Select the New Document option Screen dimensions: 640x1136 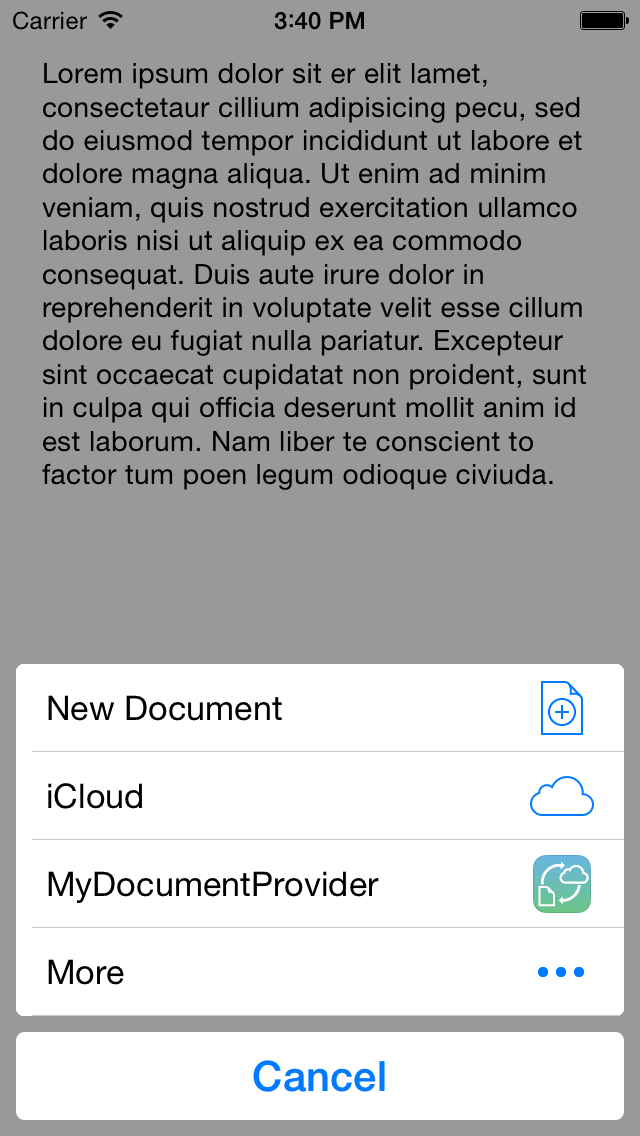pyautogui.click(x=320, y=708)
